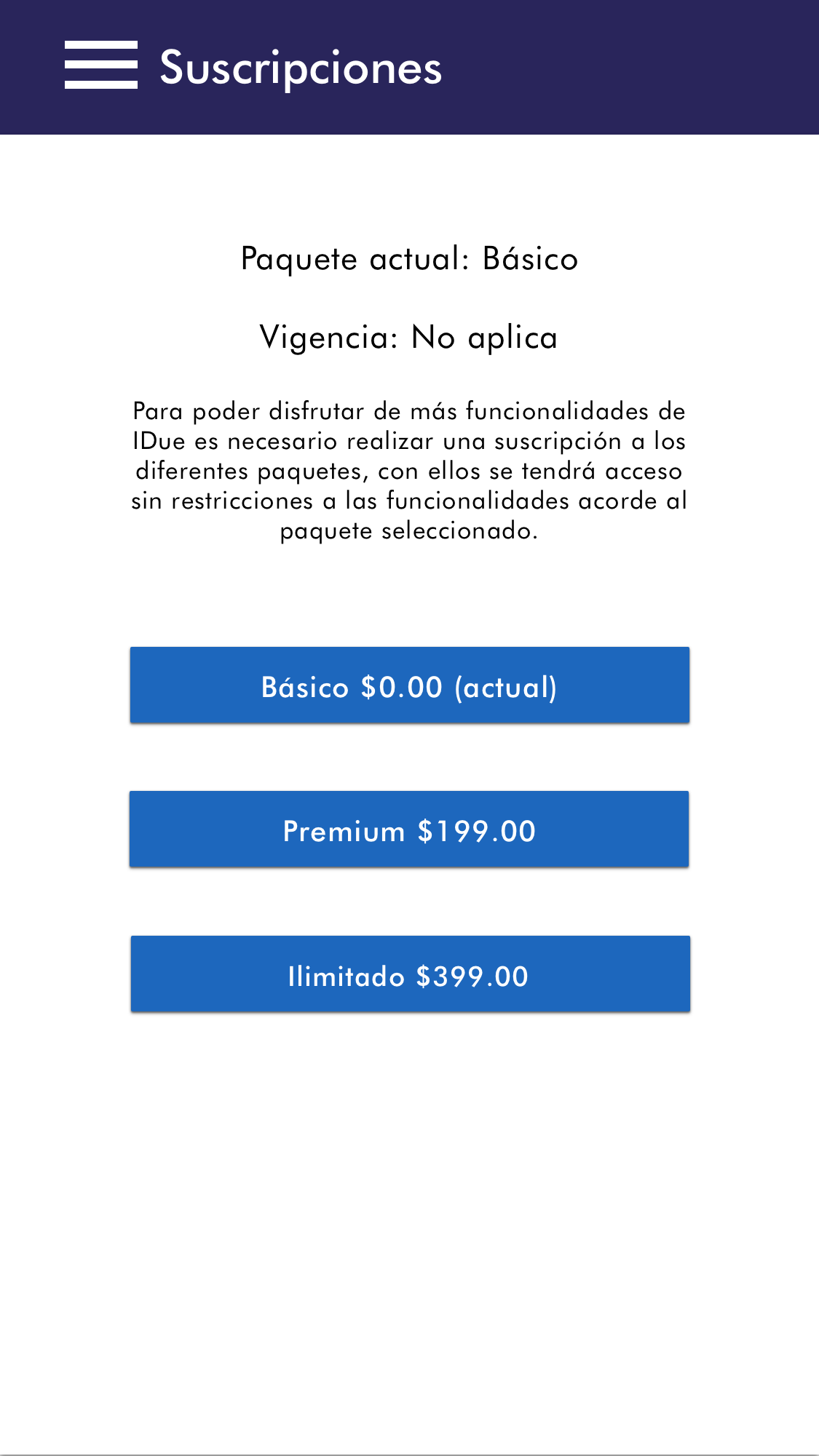Subscribe to Premium $199.00 package
The width and height of the screenshot is (819, 1456).
(409, 829)
